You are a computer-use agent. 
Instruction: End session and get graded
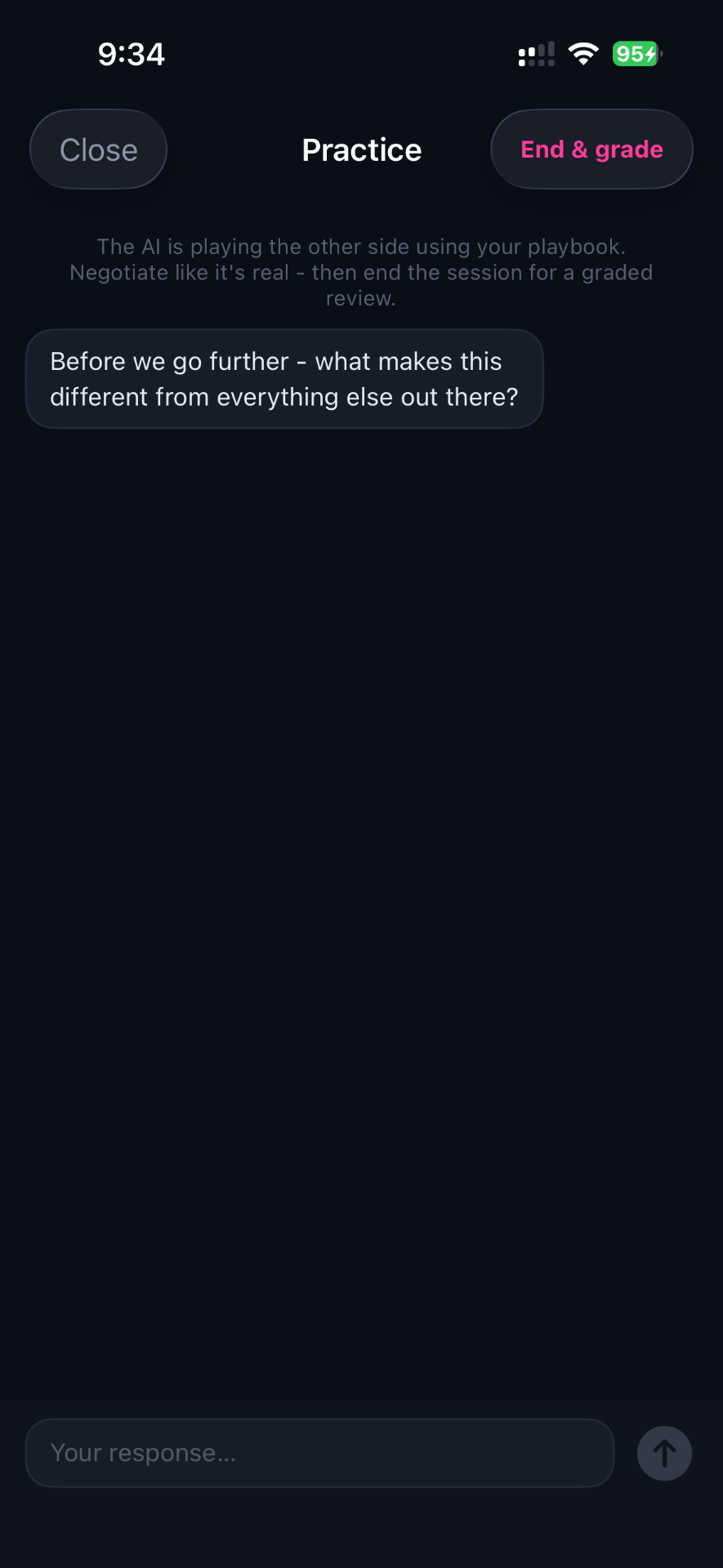[x=591, y=149]
